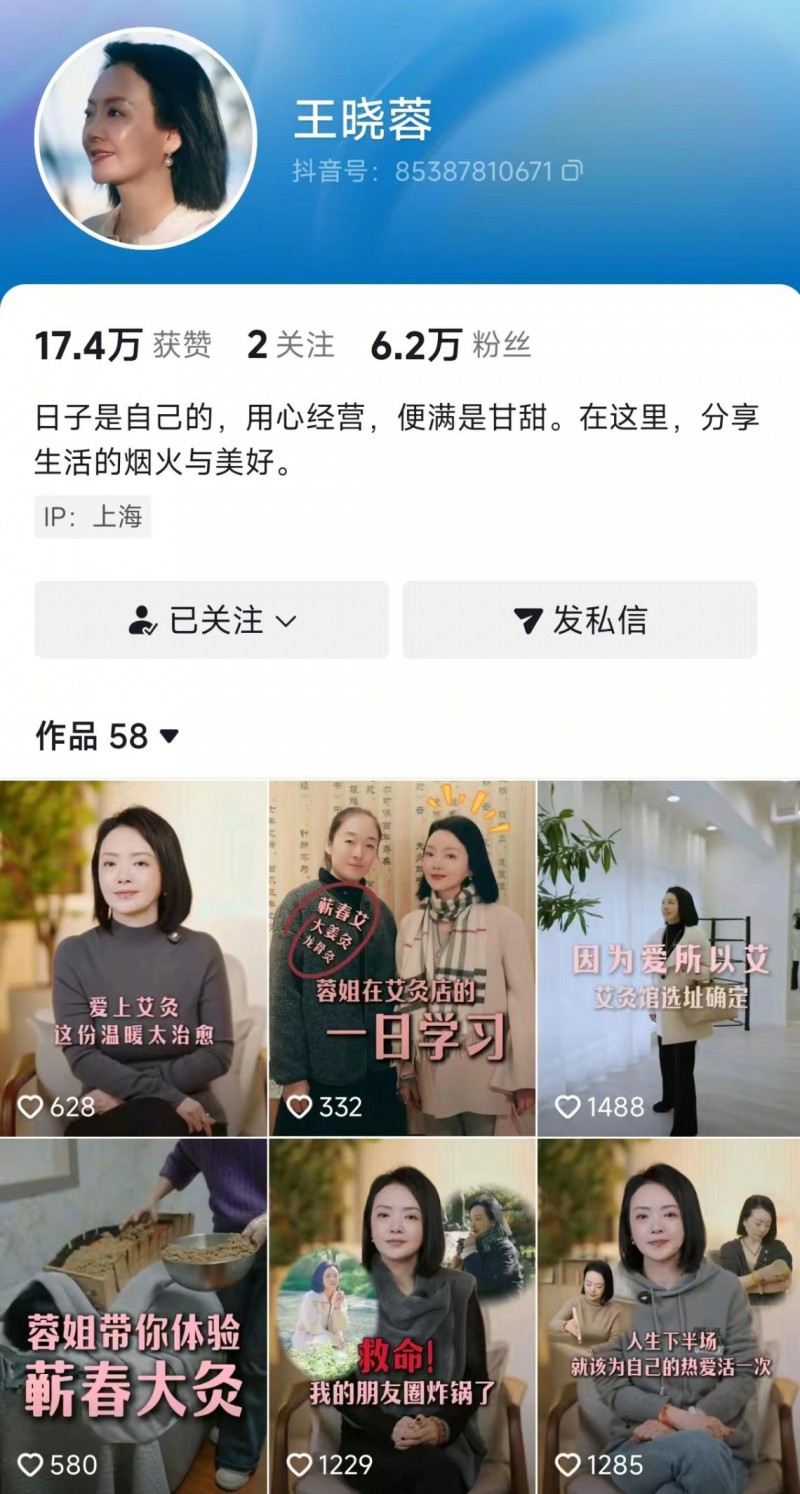
Task: Copy the Douyin ID number
Action: point(573,171)
